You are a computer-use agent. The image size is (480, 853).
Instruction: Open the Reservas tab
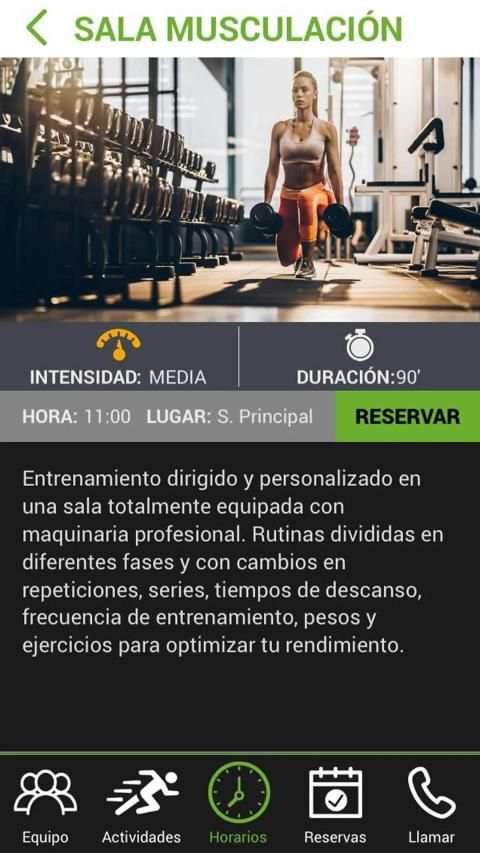(335, 805)
